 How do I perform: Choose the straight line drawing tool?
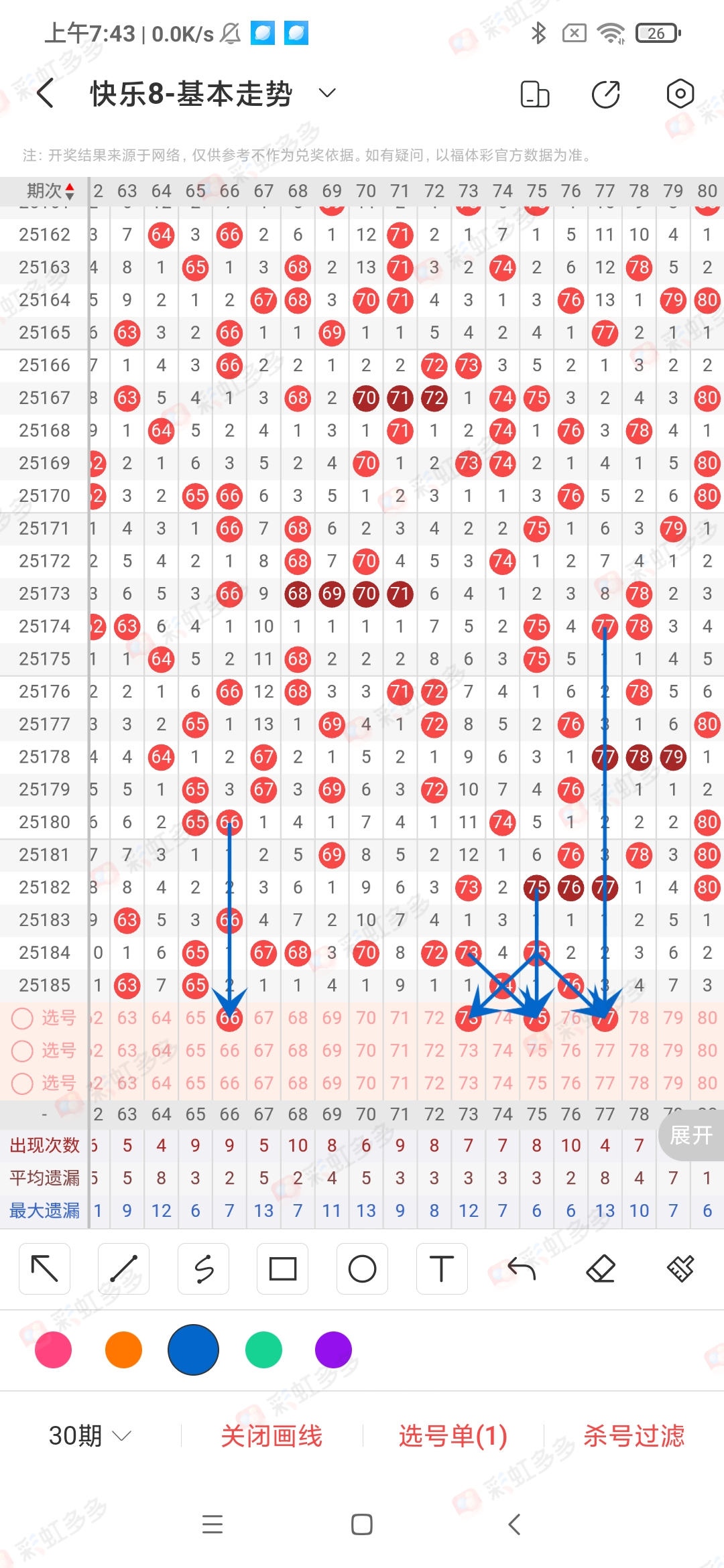point(124,1268)
